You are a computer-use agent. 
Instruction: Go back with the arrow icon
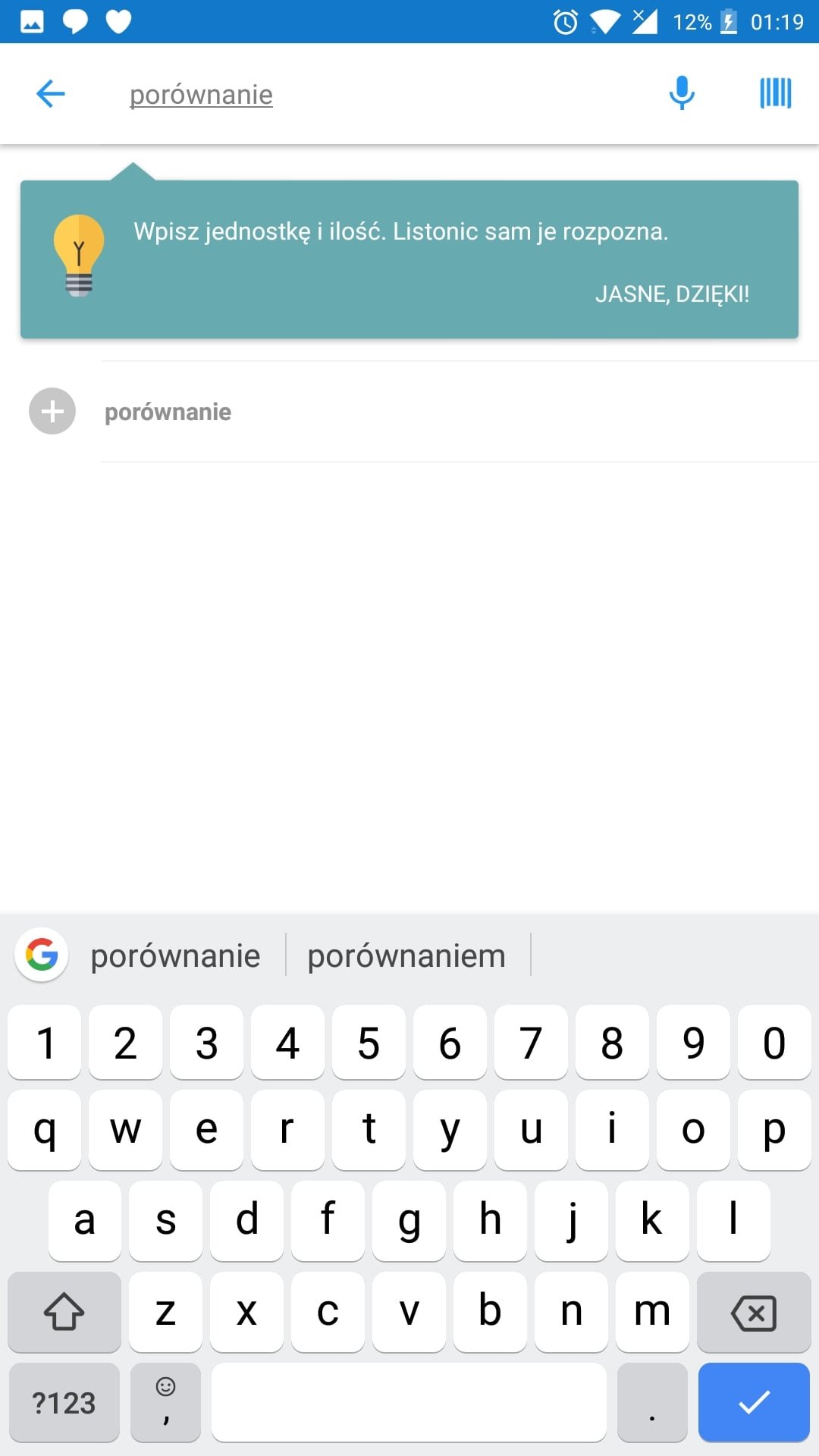[x=51, y=94]
